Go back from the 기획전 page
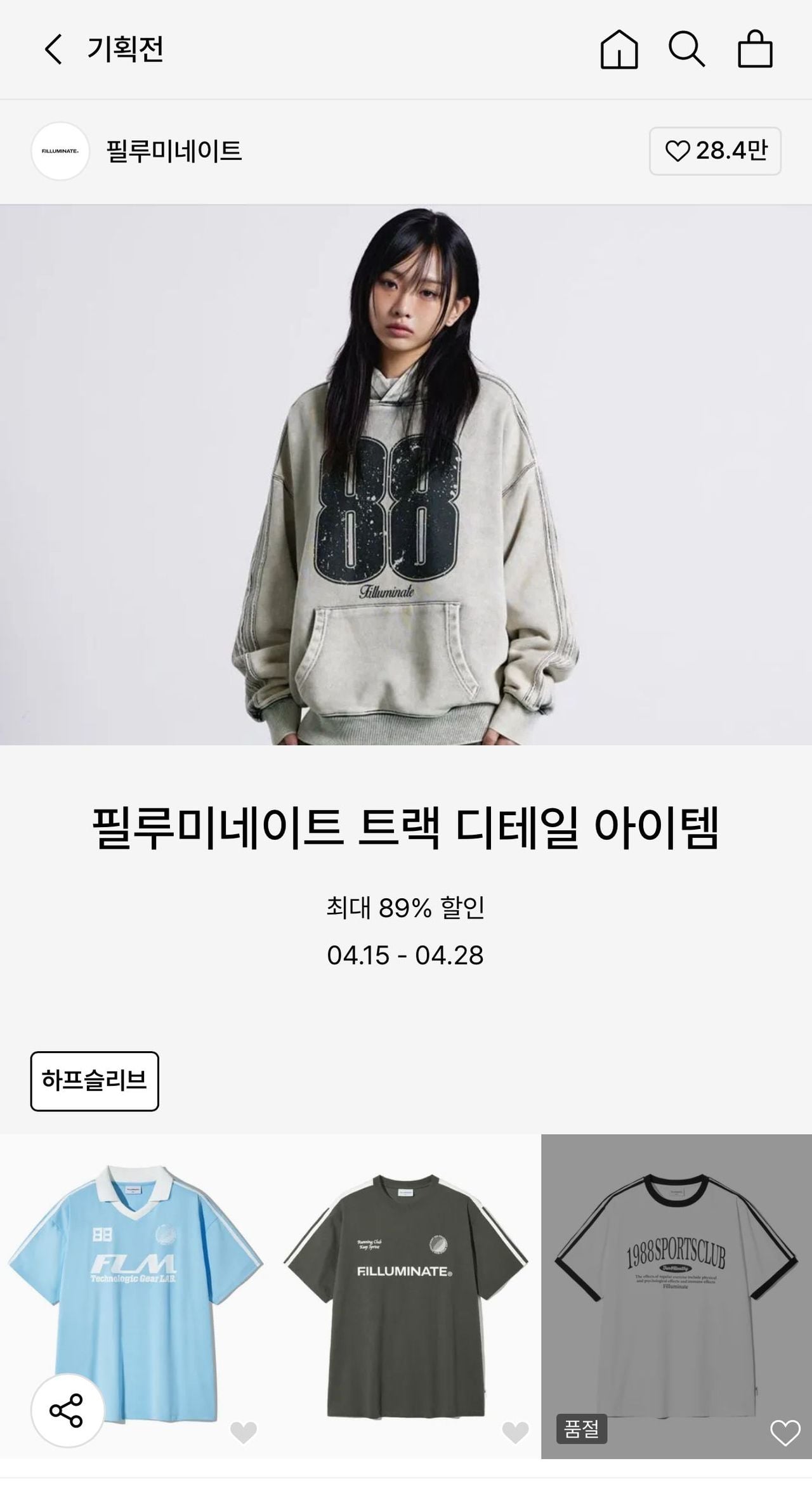The height and width of the screenshot is (1485, 812). [53, 49]
